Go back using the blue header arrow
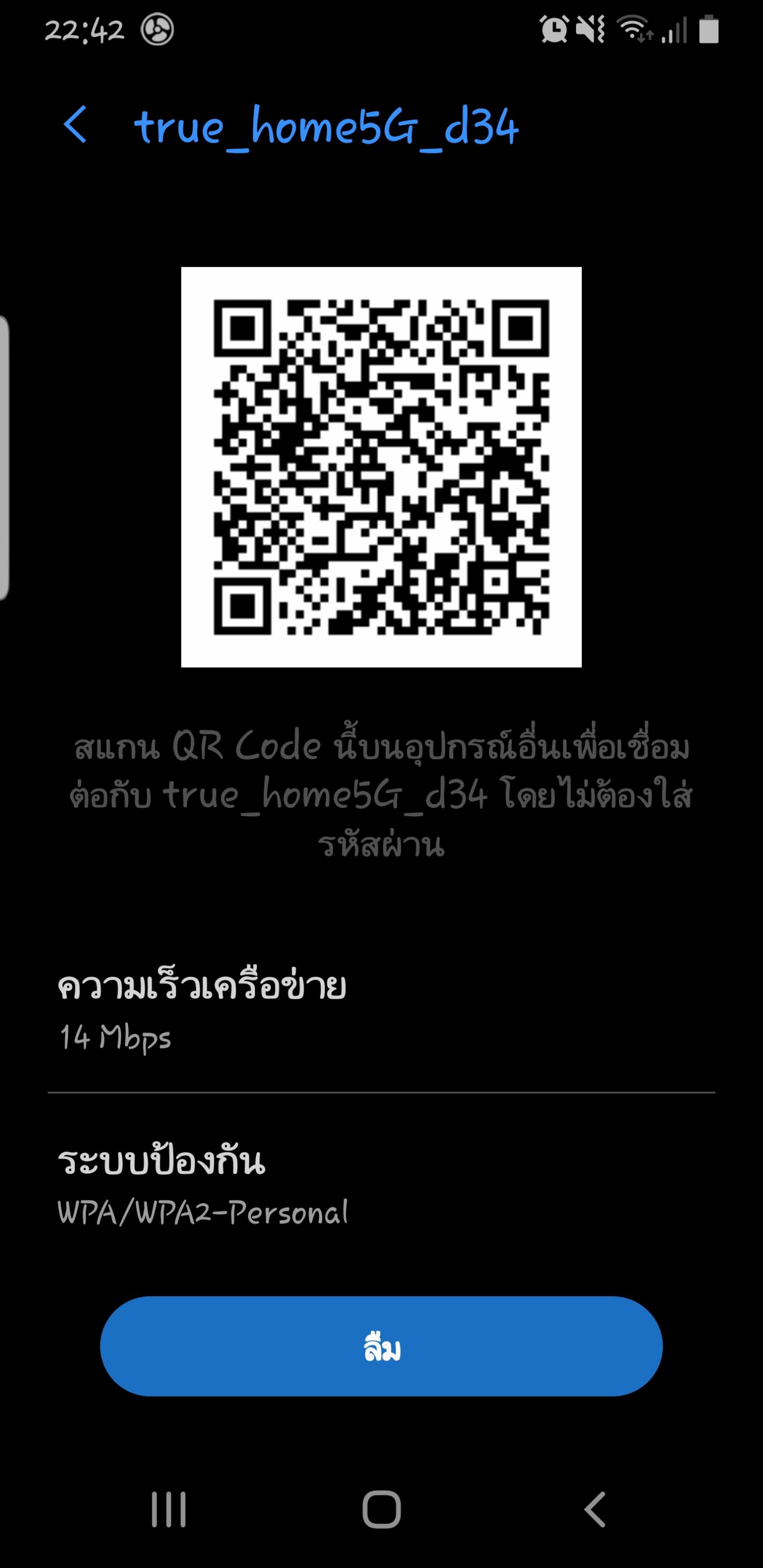Screen dimensions: 763x1568 [75, 126]
